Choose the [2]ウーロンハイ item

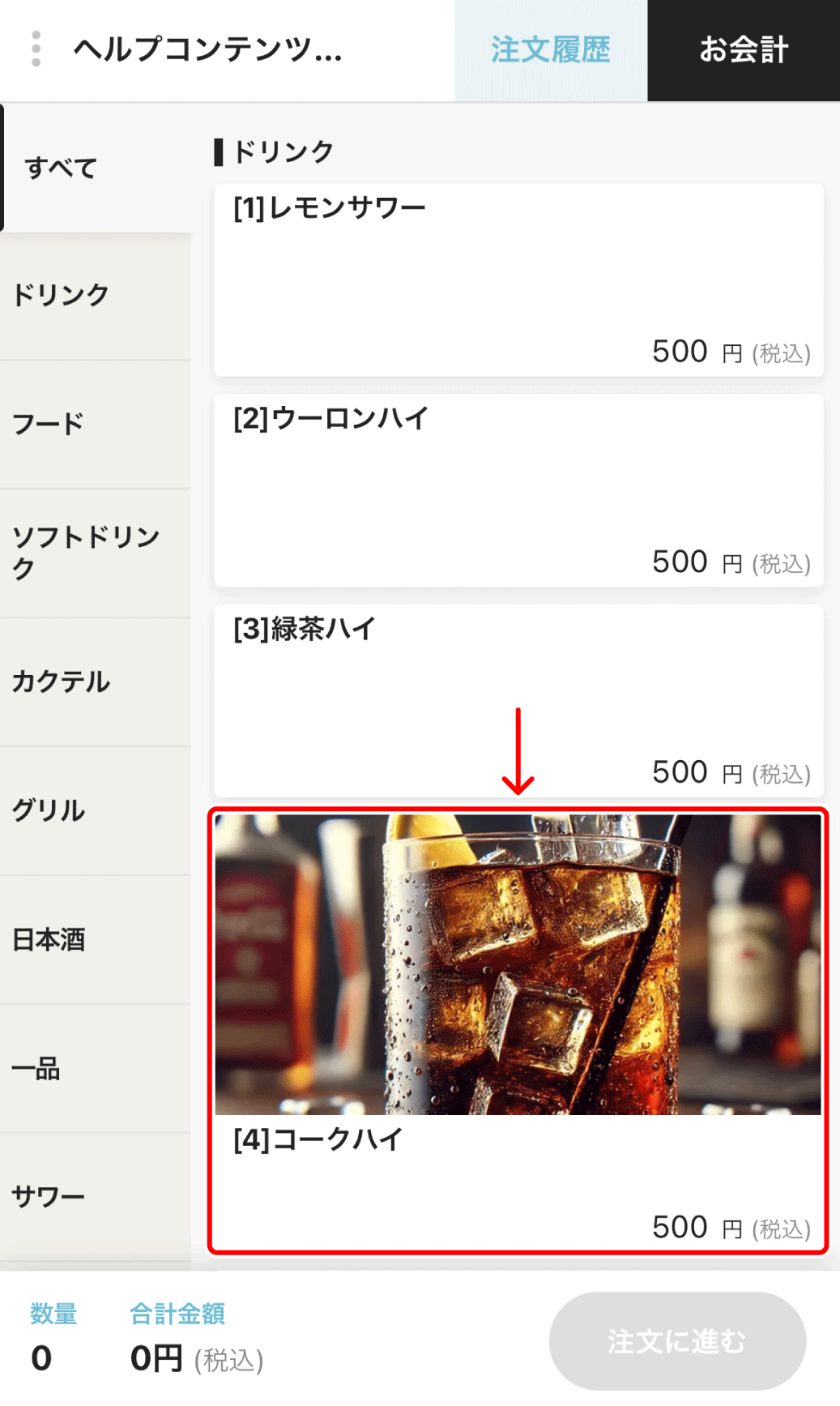[x=518, y=490]
